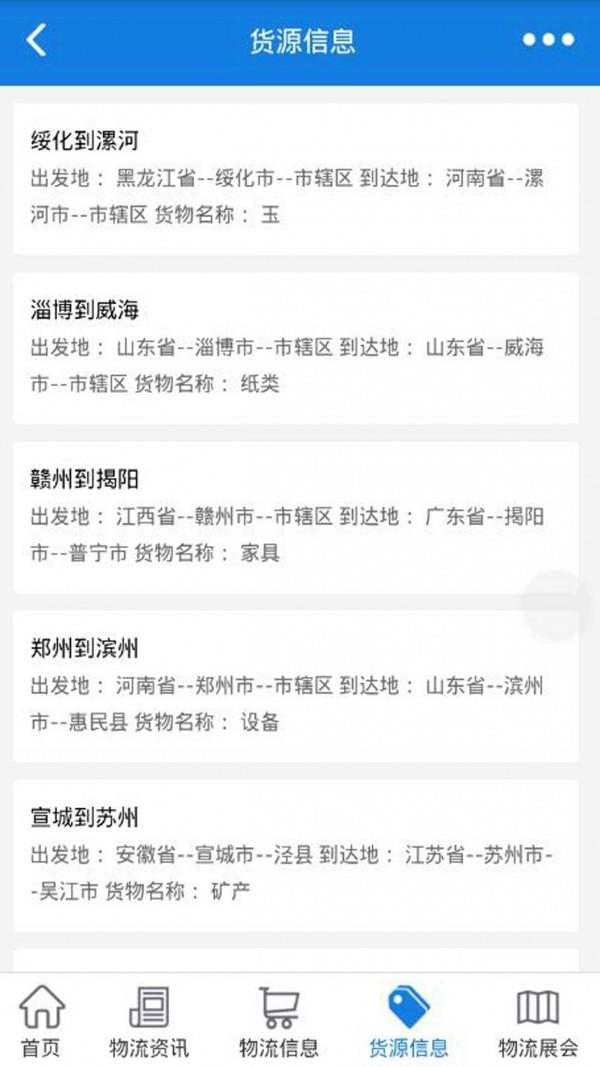Select the 货源信息 tab
Viewport: 600px width, 1067px height.
[x=408, y=1020]
